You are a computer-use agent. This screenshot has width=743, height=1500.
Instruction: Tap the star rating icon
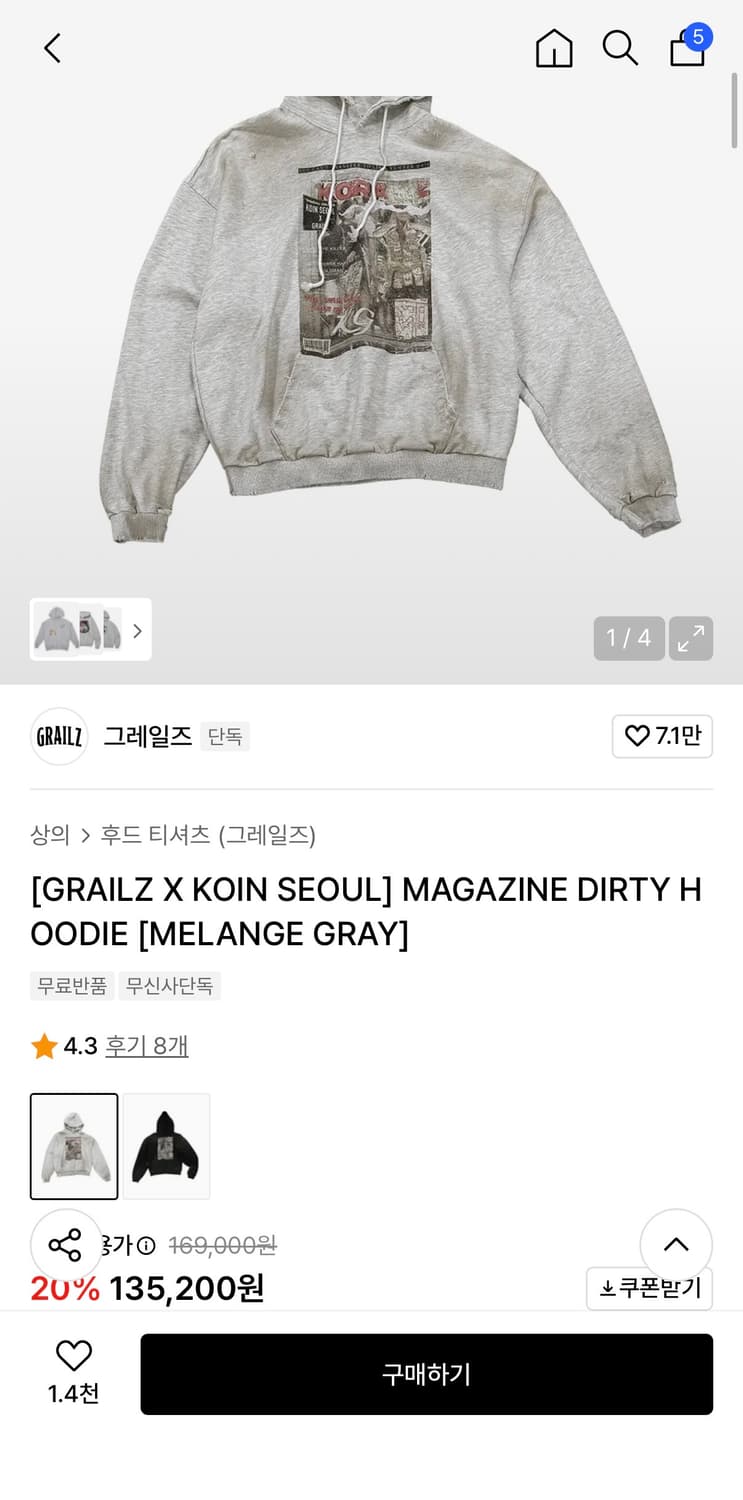click(44, 1045)
